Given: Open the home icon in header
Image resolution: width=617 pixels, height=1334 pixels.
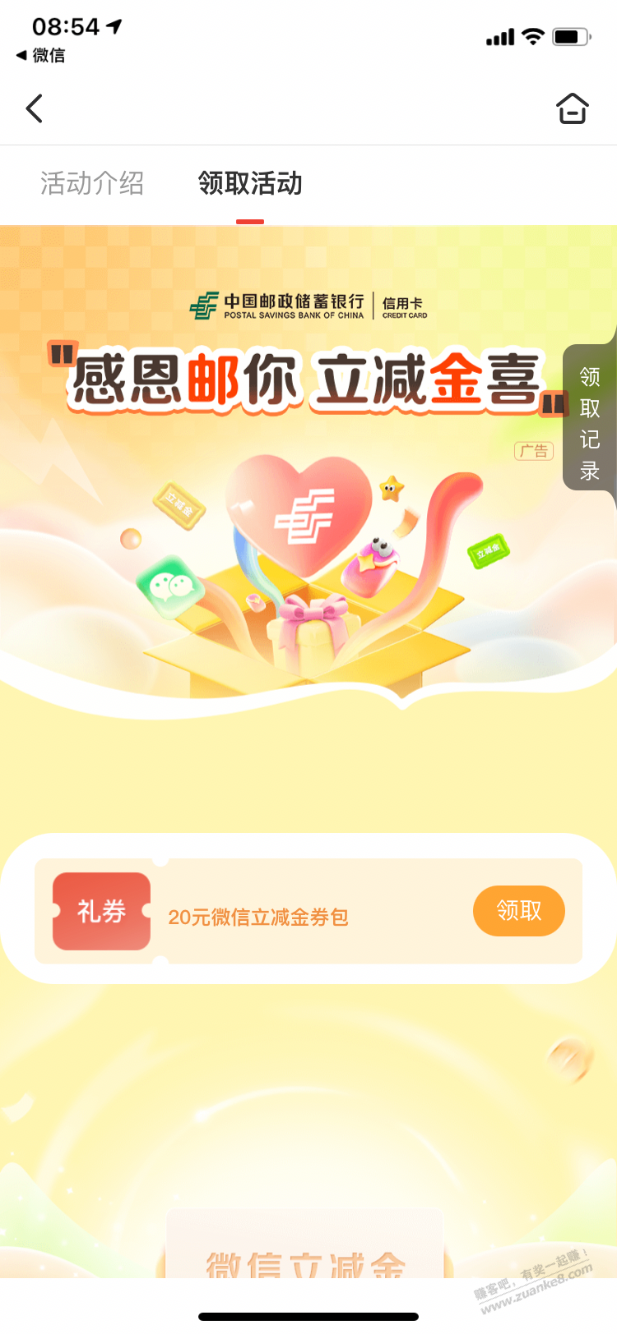Looking at the screenshot, I should [572, 108].
